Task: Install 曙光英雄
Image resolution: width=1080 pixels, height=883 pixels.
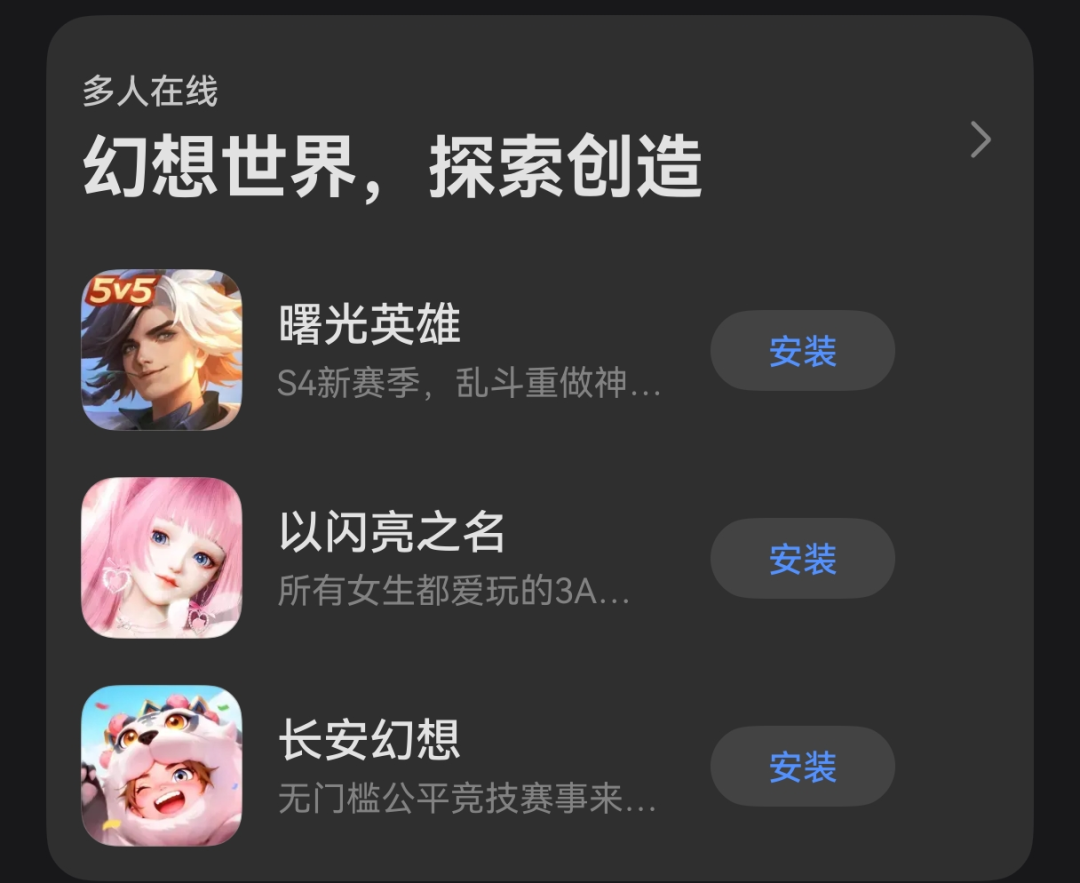Action: tap(802, 351)
